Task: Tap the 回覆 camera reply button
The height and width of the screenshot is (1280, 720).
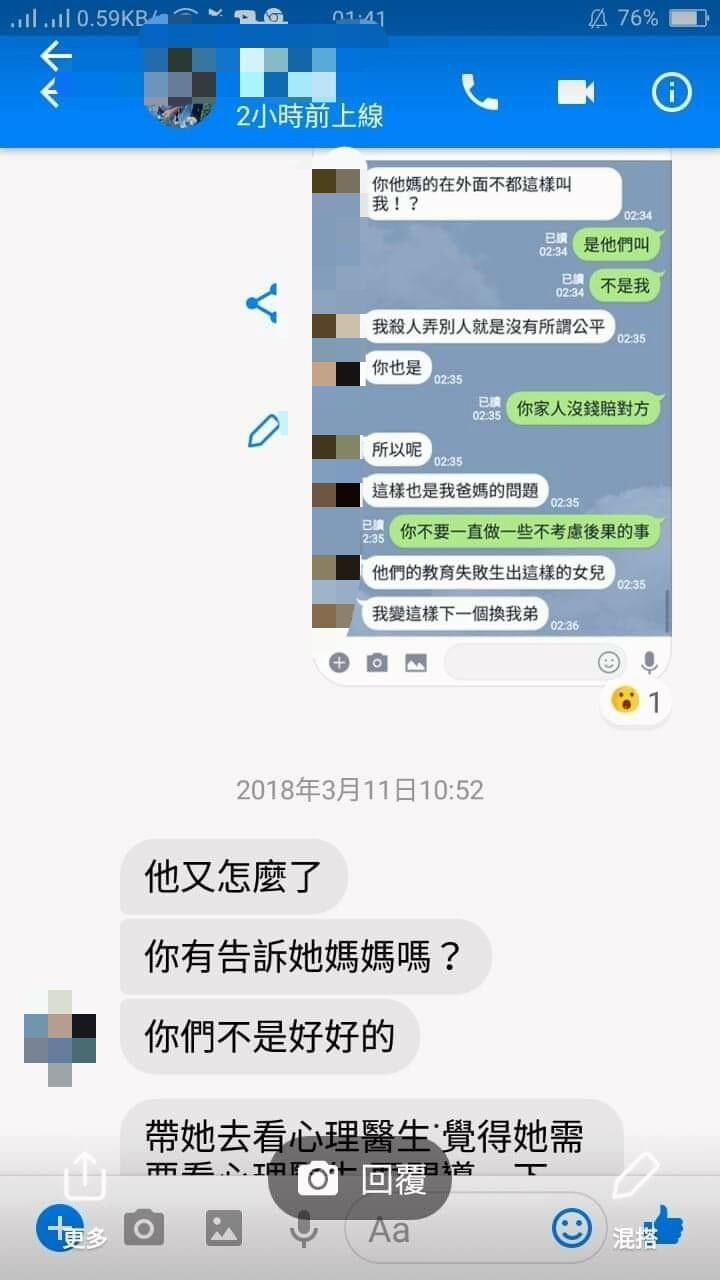Action: point(361,1181)
